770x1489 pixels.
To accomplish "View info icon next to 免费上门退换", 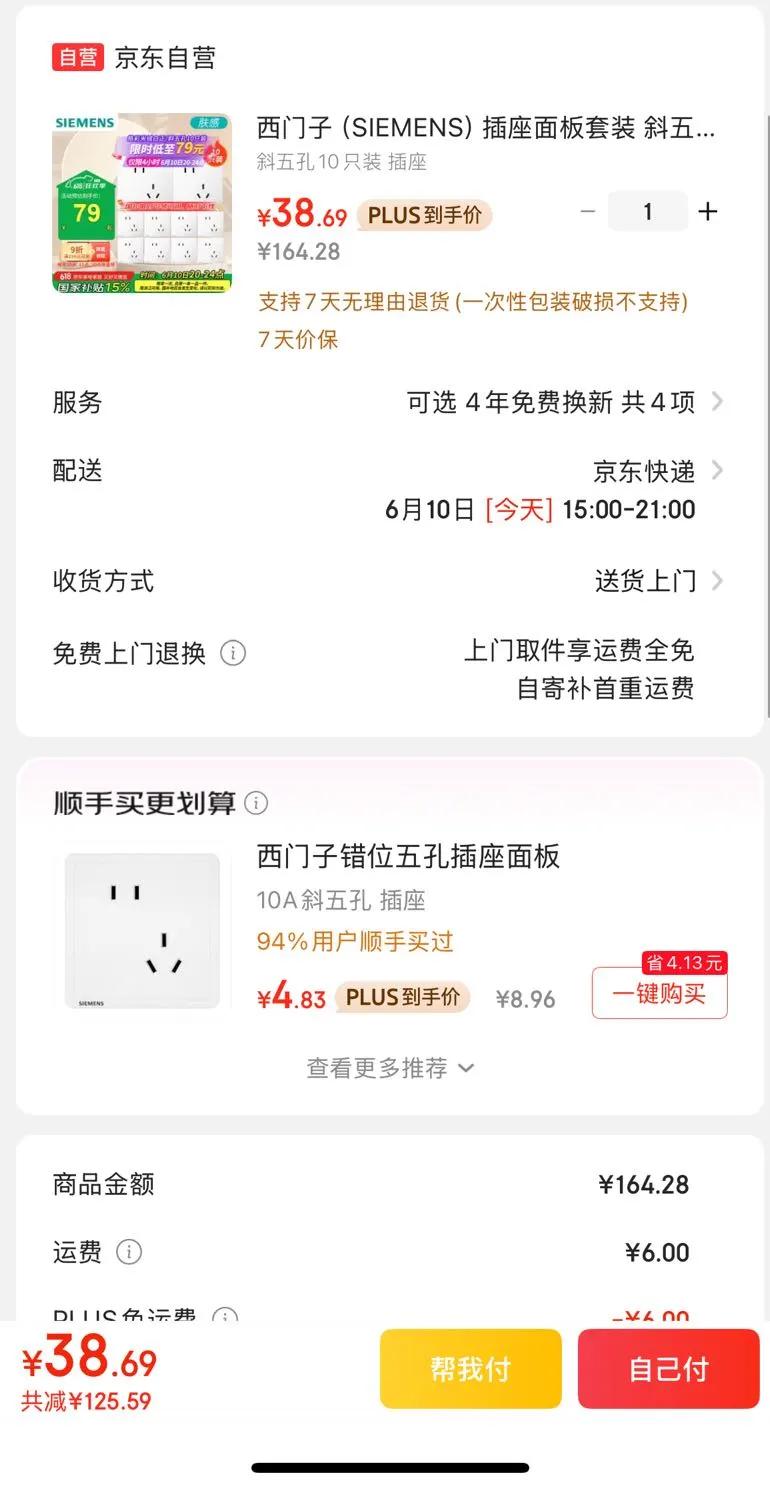I will pos(233,653).
